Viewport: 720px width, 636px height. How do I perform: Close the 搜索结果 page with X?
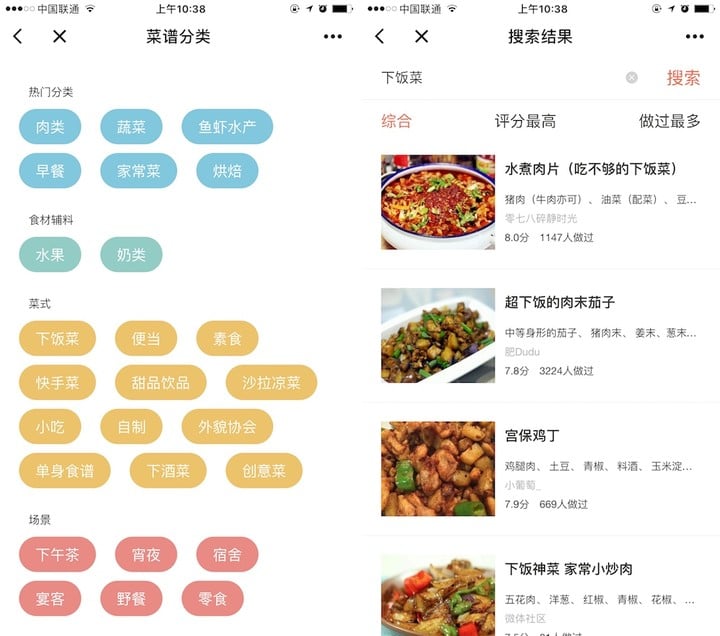pos(421,37)
